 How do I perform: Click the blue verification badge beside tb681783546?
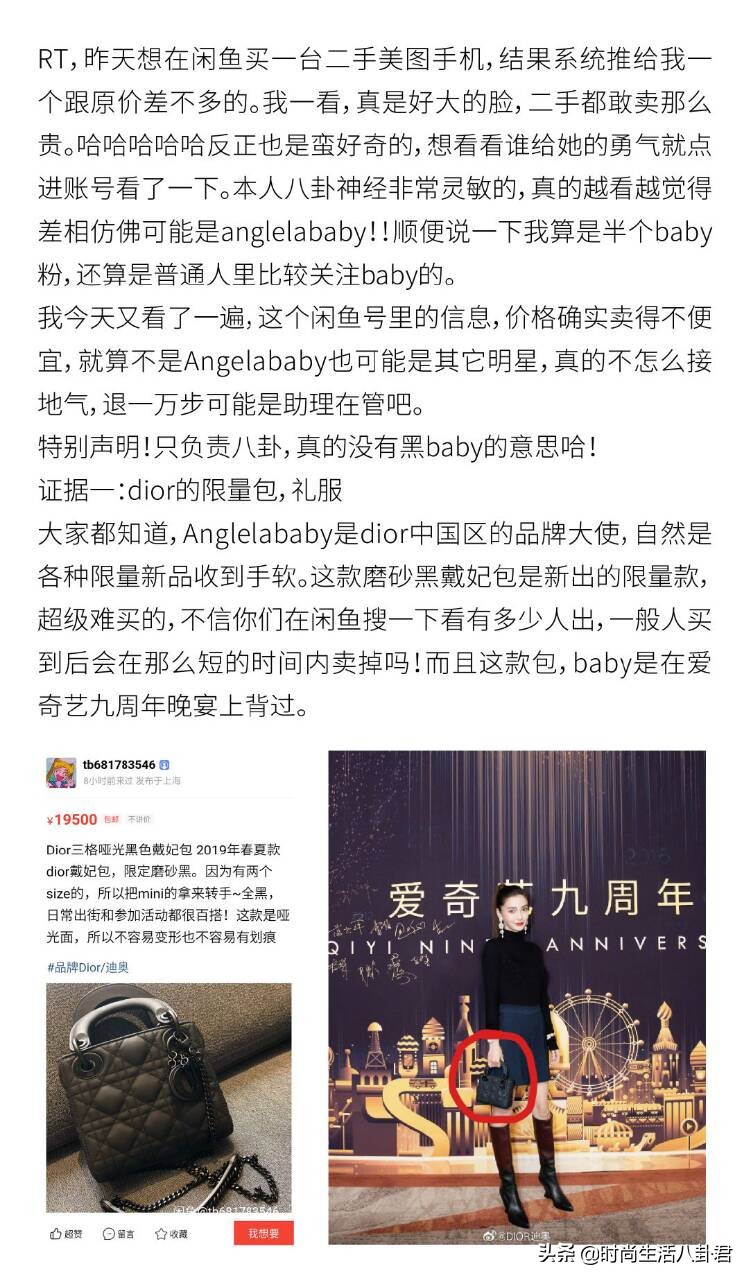click(x=162, y=766)
